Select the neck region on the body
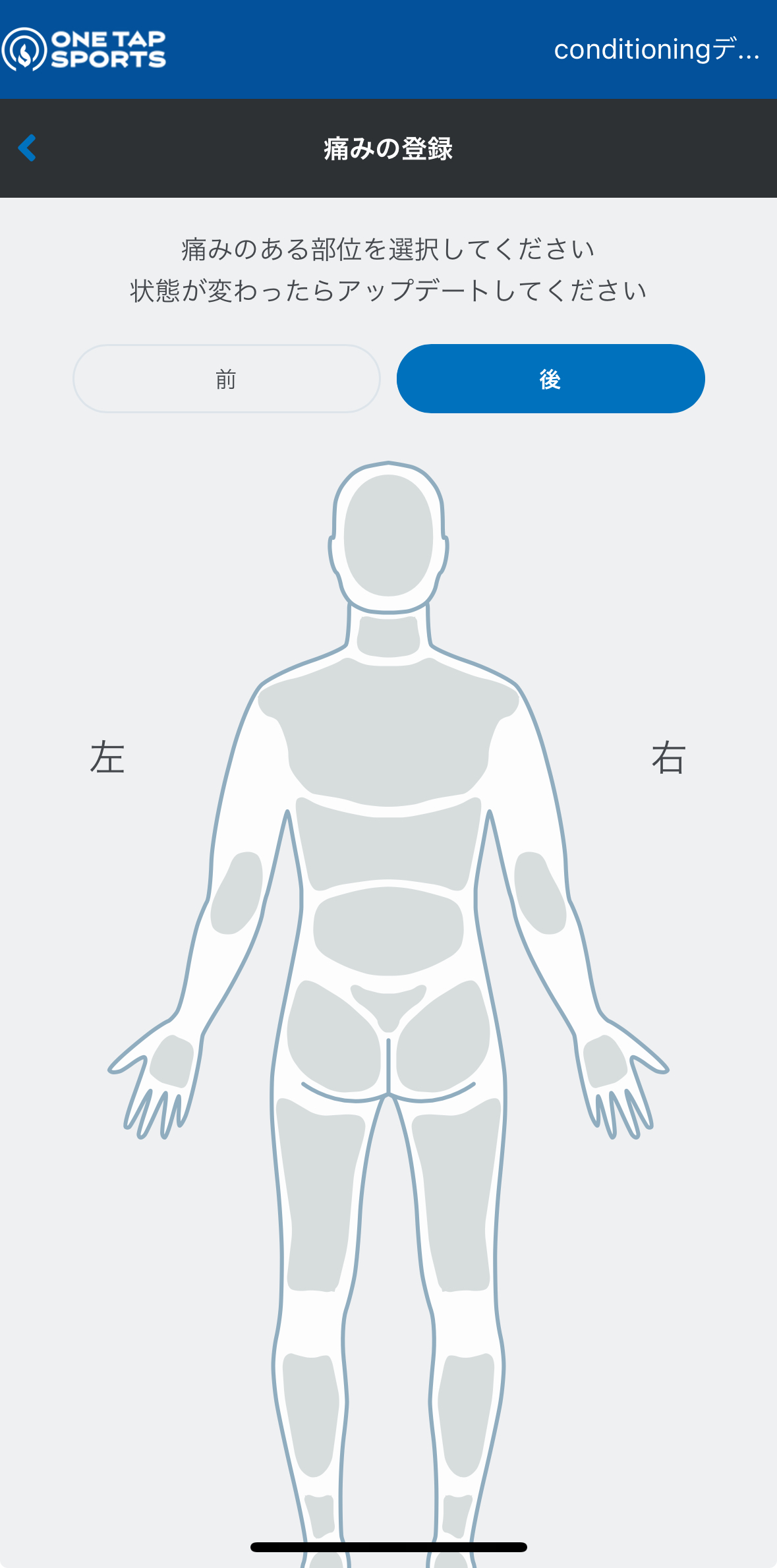 point(389,637)
